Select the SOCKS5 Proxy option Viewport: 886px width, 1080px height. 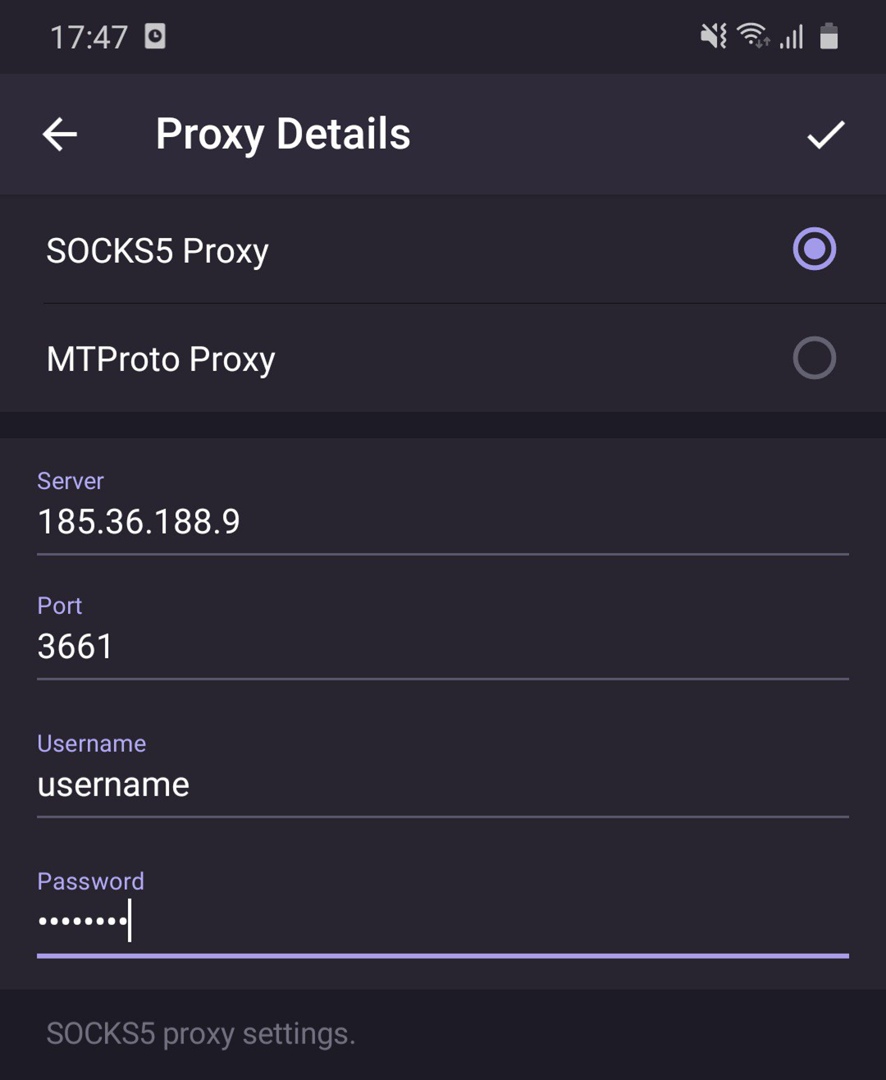pos(813,249)
